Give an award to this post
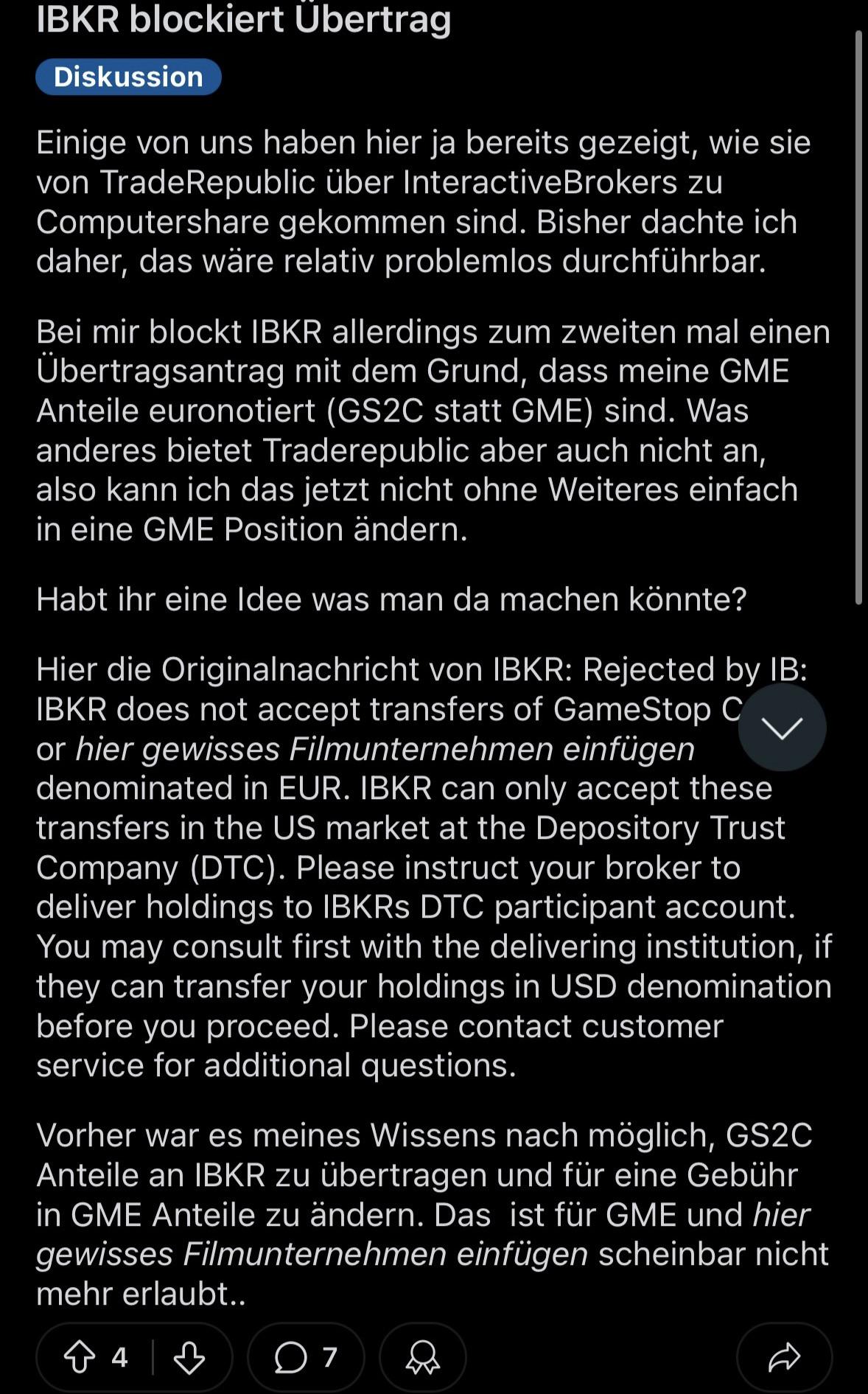The height and width of the screenshot is (1394, 868). tap(423, 1357)
